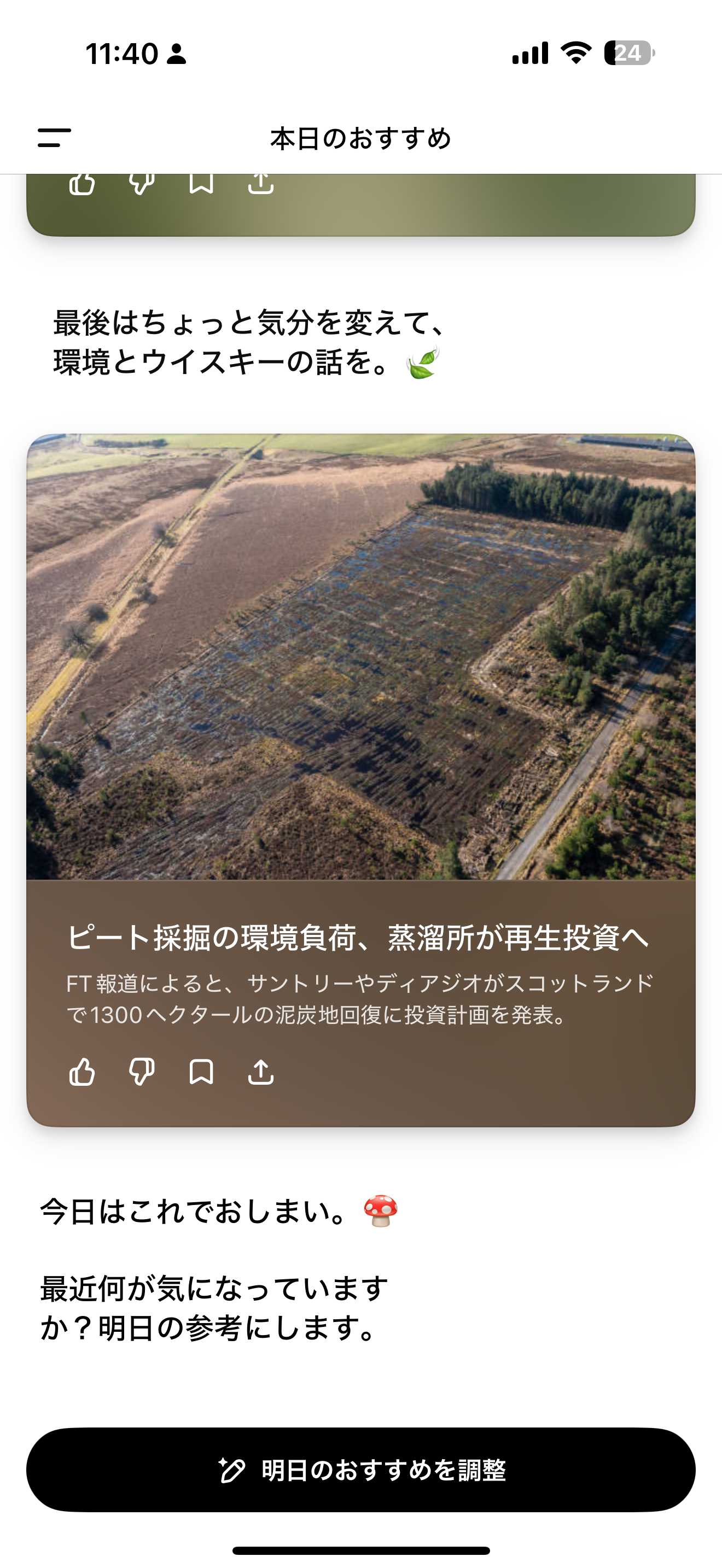
Task: Bookmark the peat extraction article
Action: 201,1072
